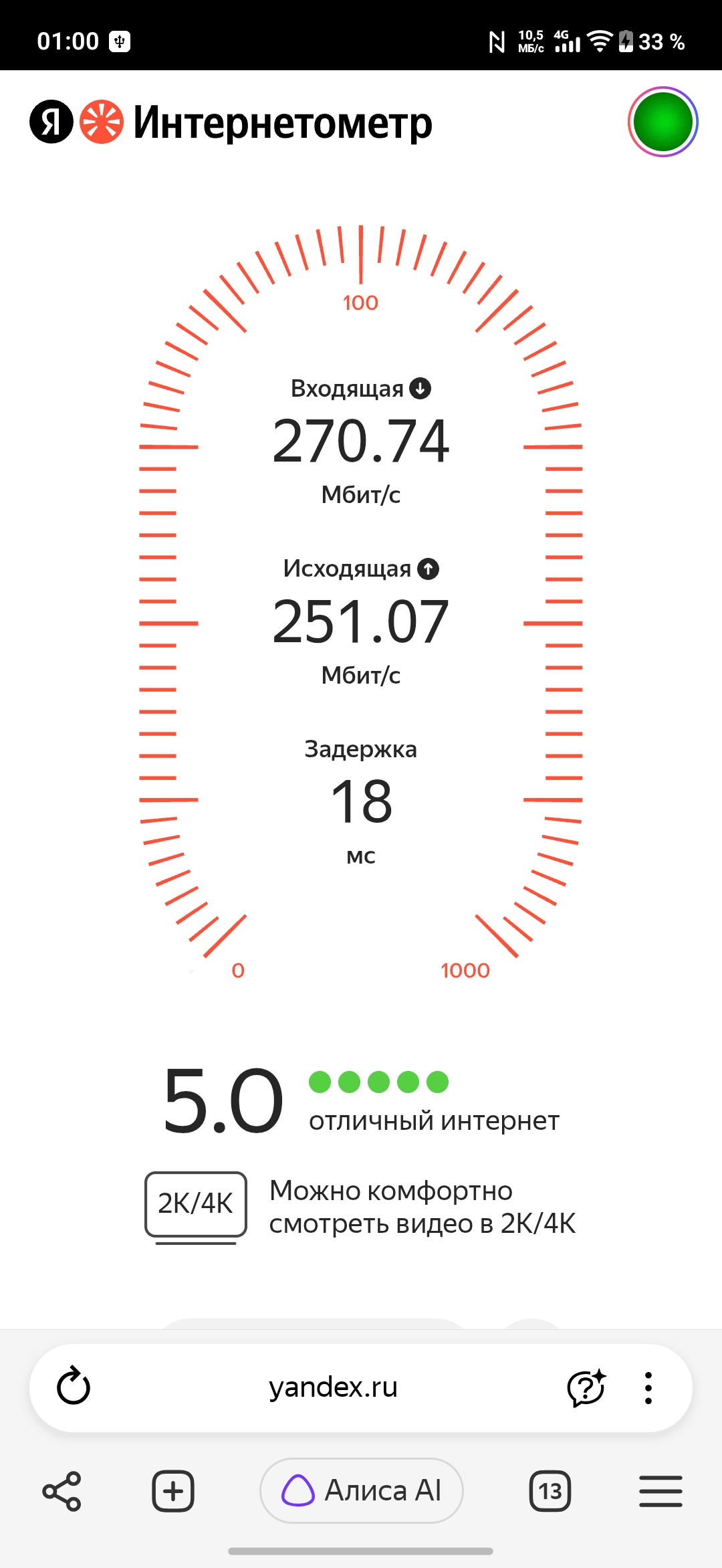Open the three-dot page menu
This screenshot has width=722, height=1568.
648,1387
